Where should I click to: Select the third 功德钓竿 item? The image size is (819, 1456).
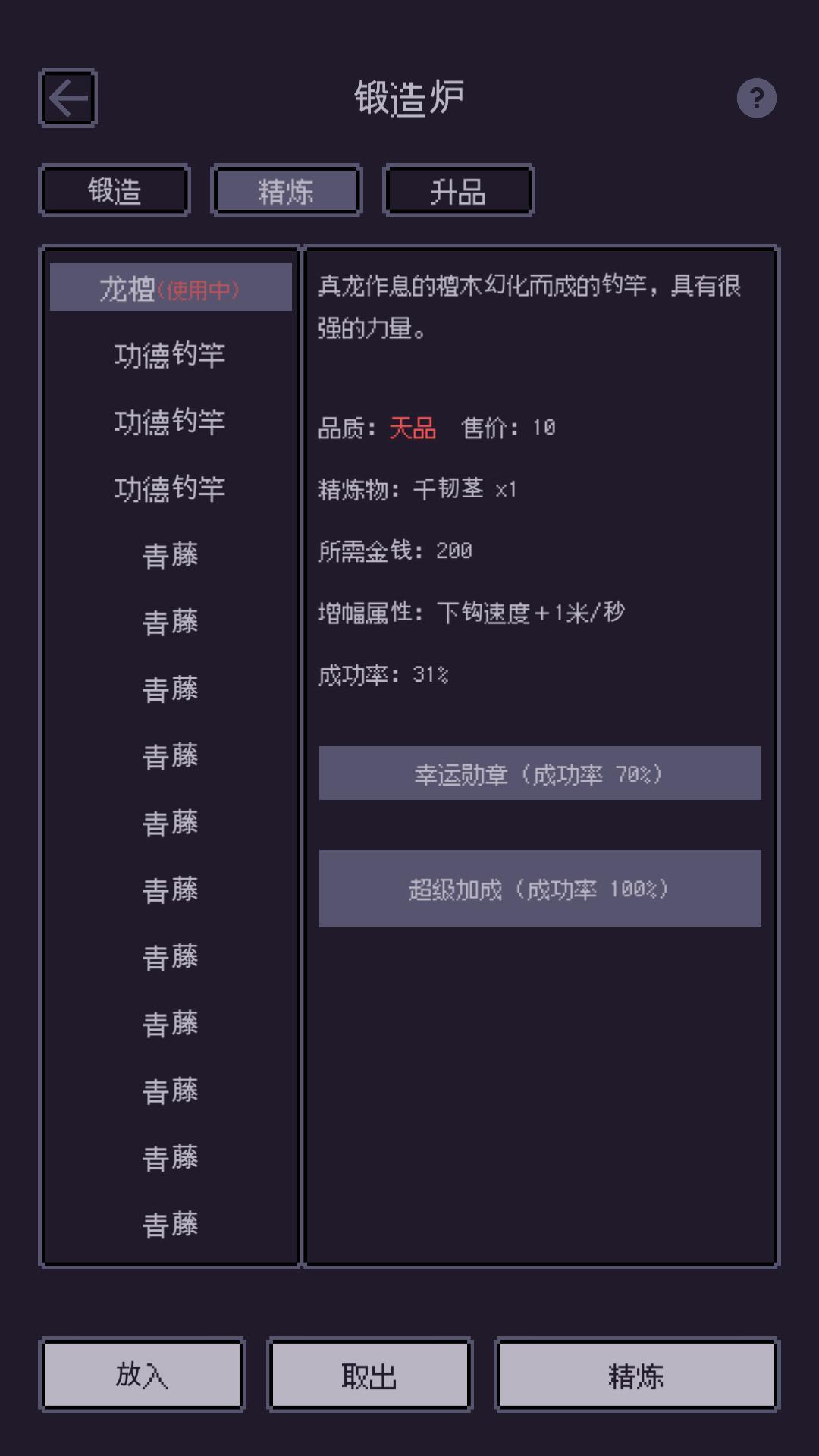[x=171, y=489]
